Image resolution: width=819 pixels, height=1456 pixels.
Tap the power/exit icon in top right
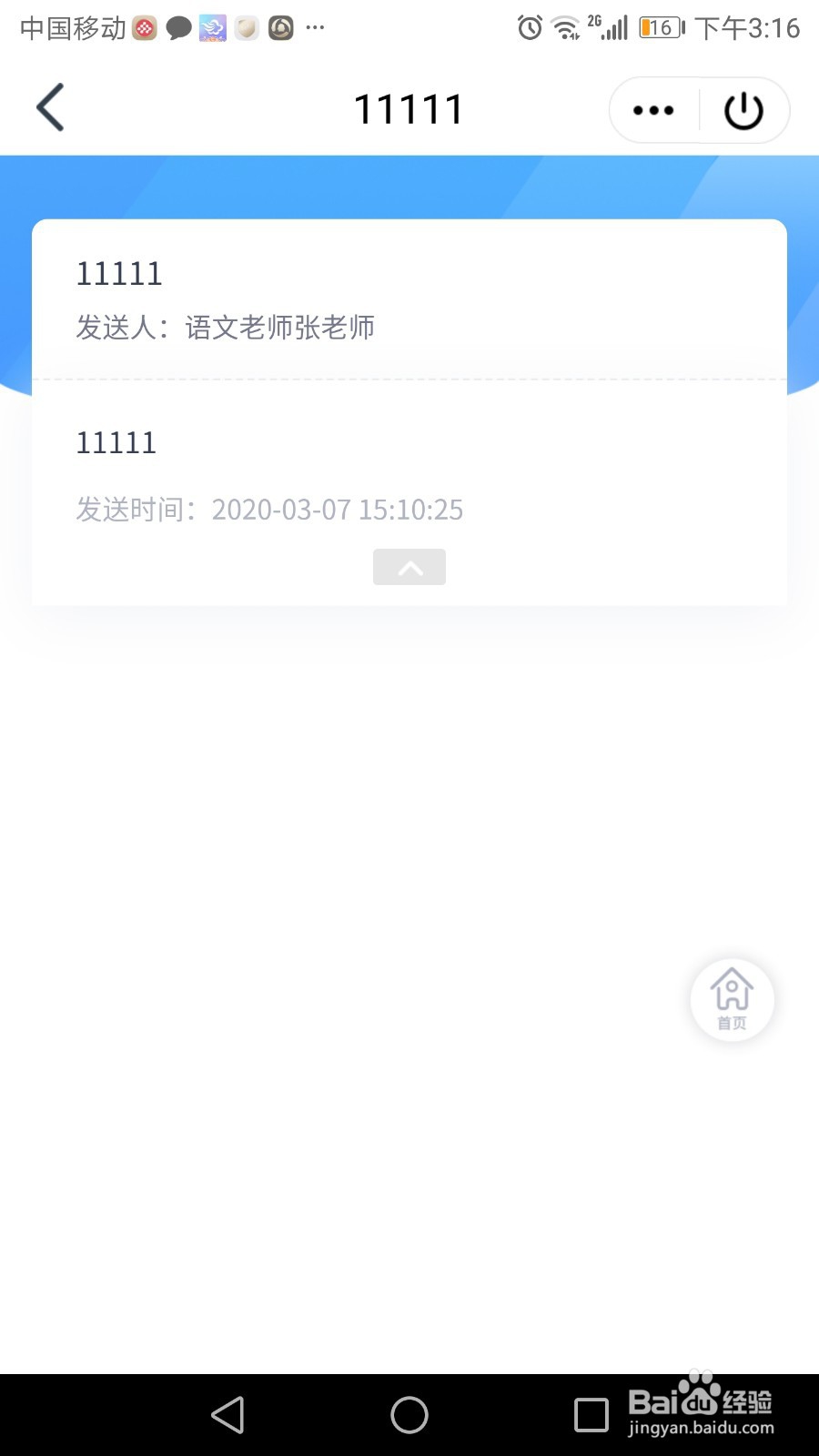click(x=743, y=109)
